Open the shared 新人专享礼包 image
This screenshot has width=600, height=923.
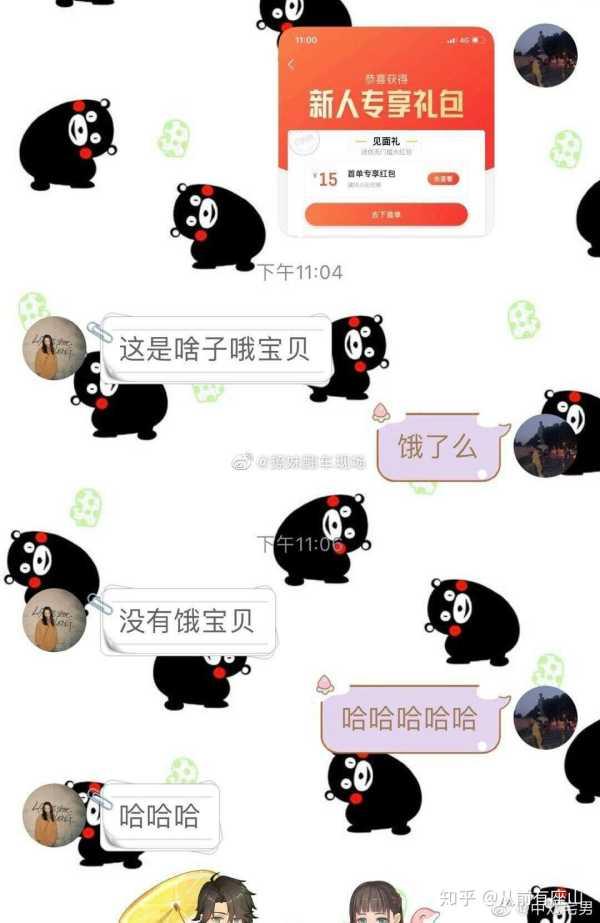point(386,132)
